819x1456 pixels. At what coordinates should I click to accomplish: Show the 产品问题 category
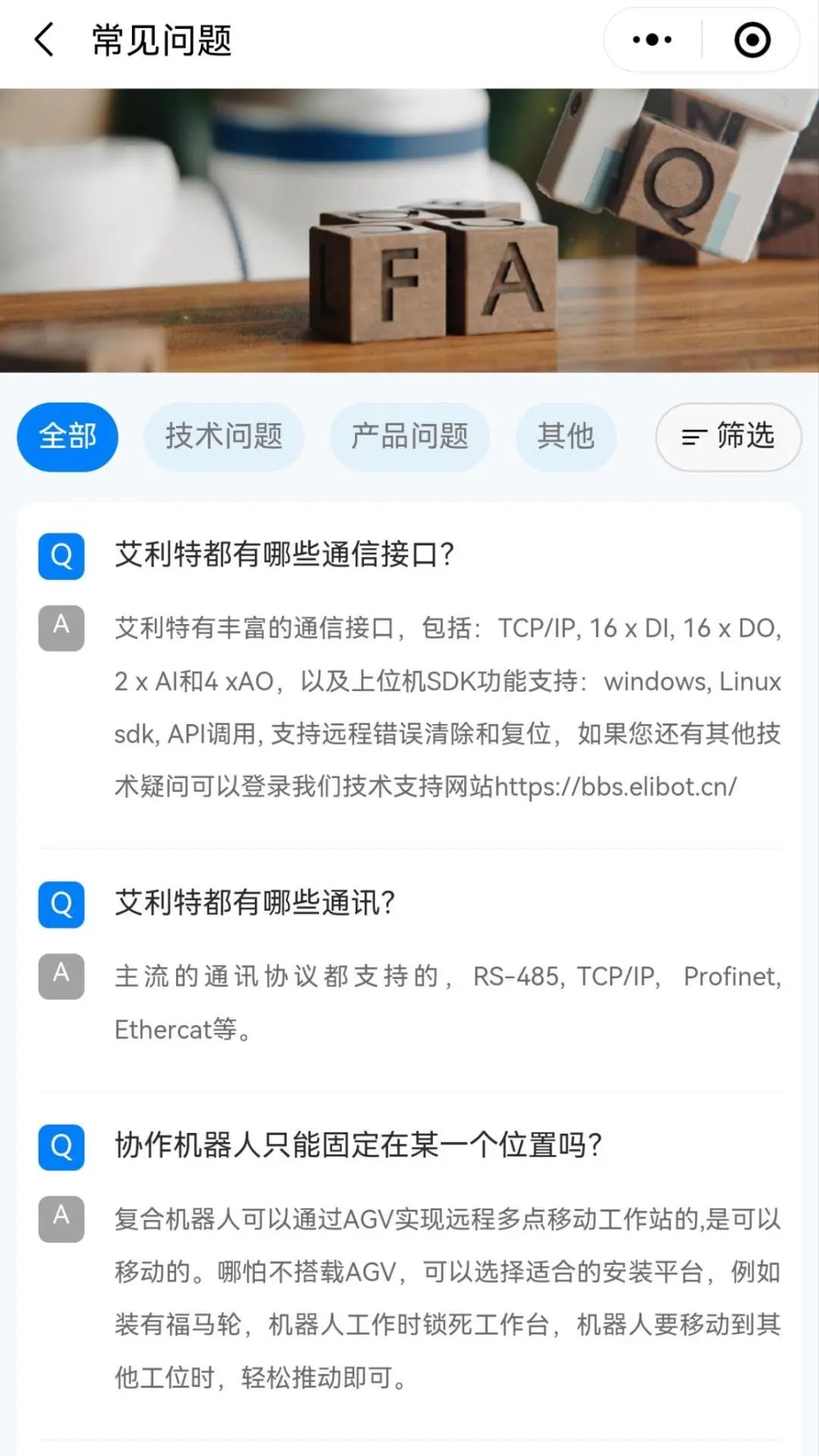tap(409, 437)
